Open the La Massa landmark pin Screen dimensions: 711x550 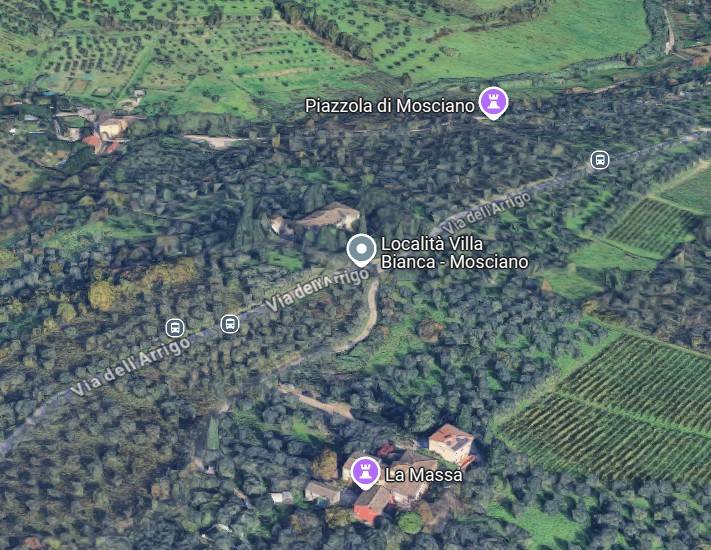(x=366, y=470)
